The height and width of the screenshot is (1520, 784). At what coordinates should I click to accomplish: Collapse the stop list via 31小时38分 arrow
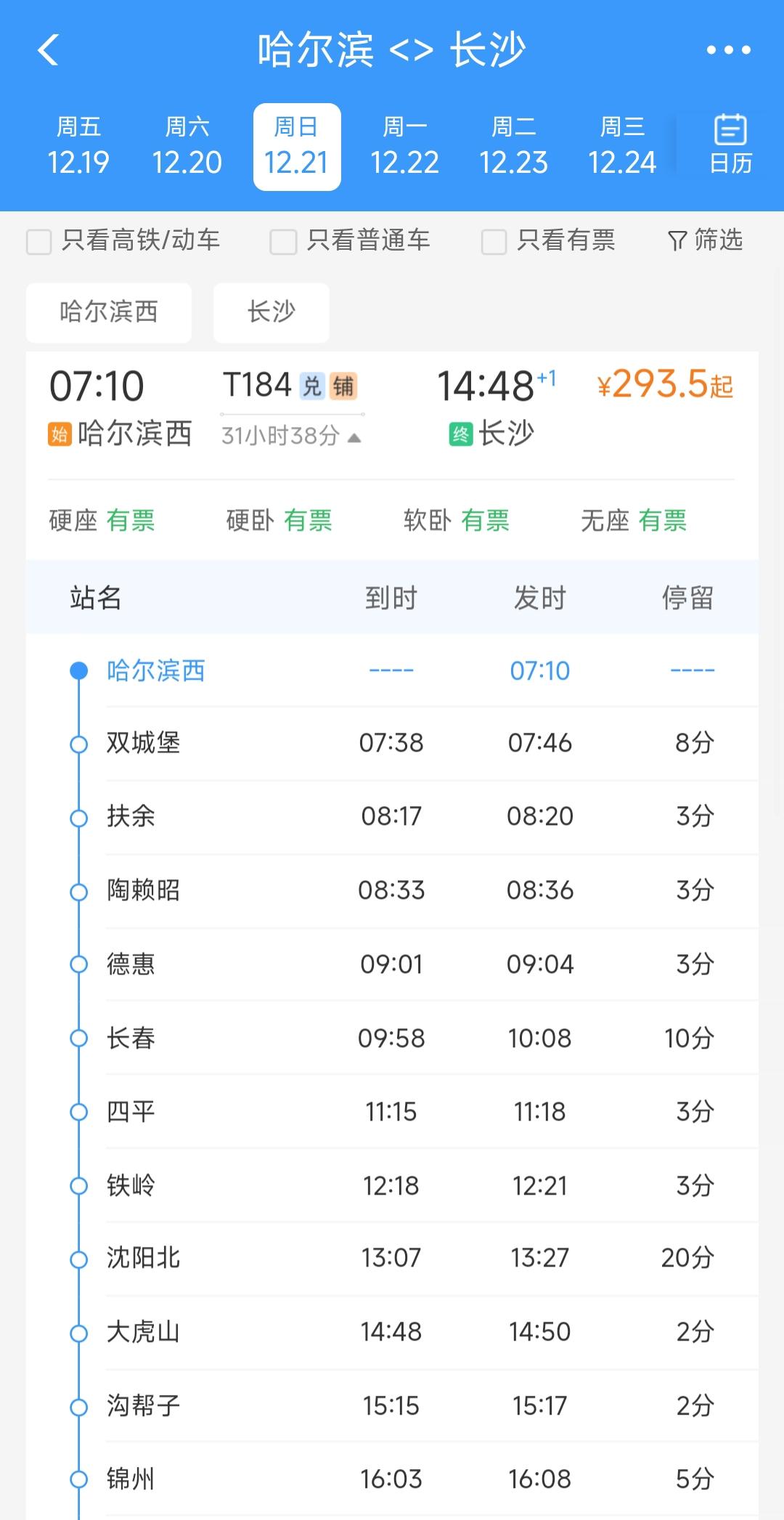pos(354,436)
